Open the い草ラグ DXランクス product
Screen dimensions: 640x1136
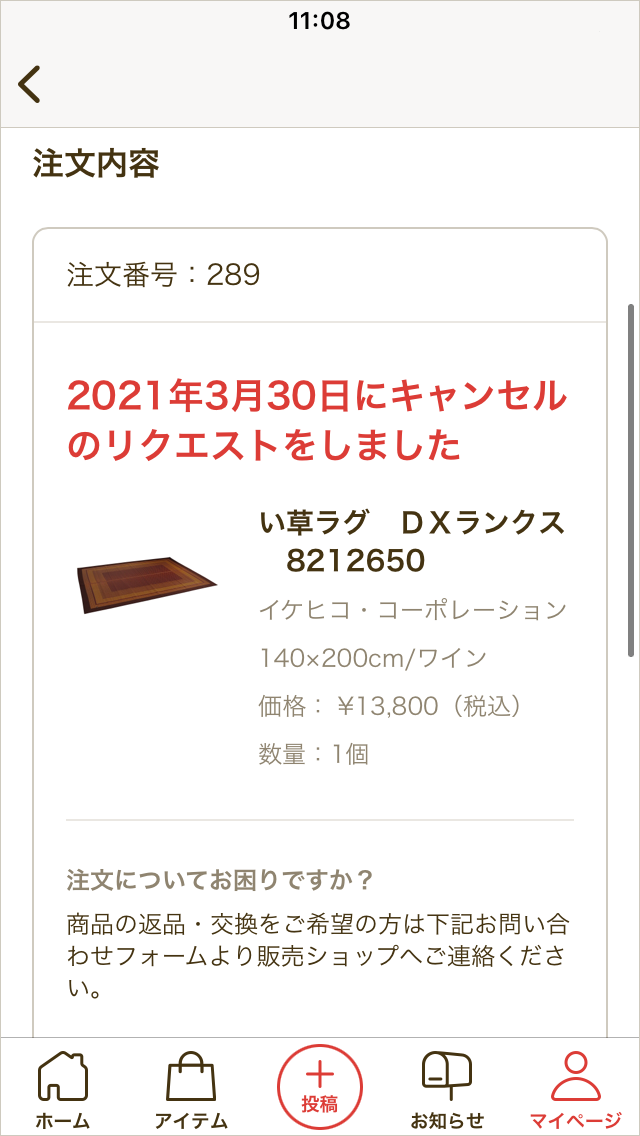click(412, 541)
